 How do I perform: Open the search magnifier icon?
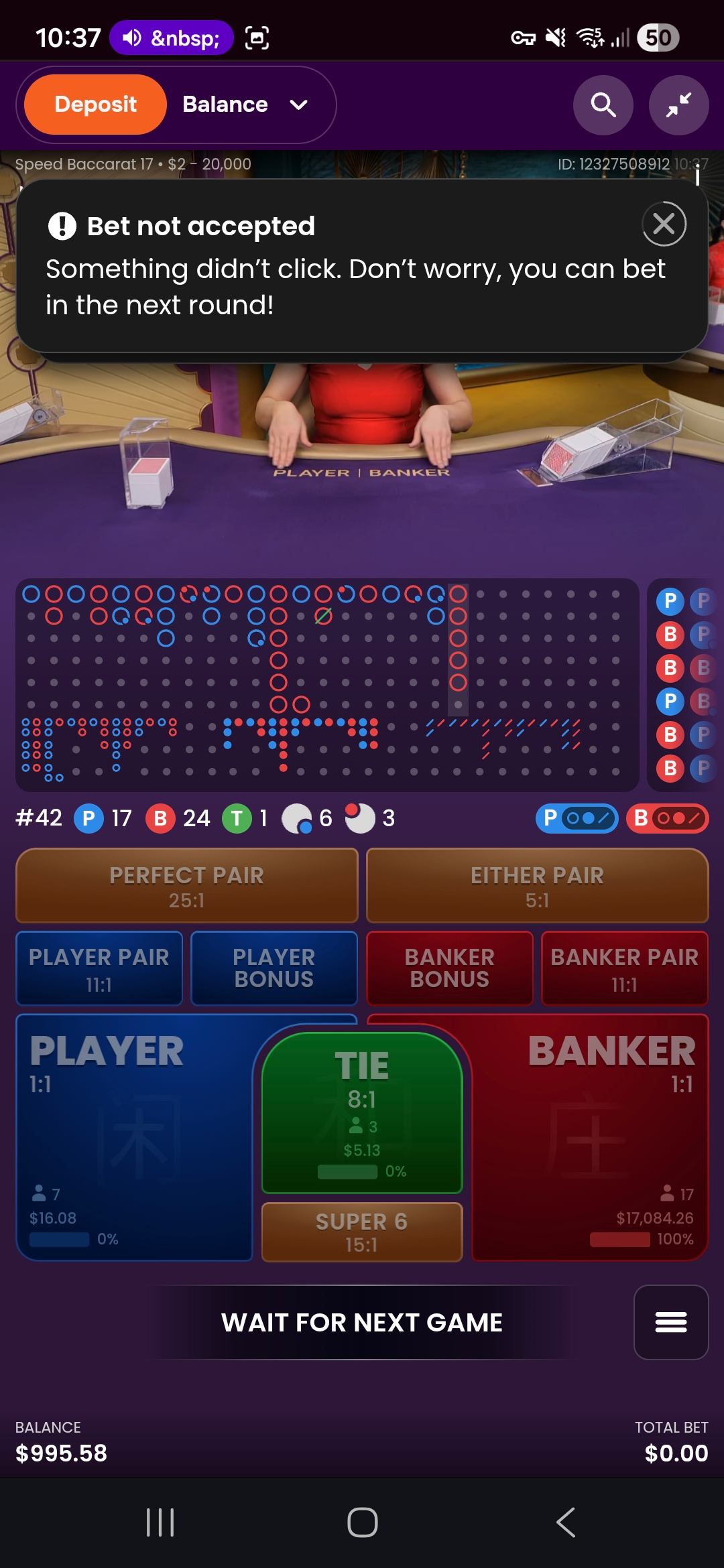coord(603,105)
